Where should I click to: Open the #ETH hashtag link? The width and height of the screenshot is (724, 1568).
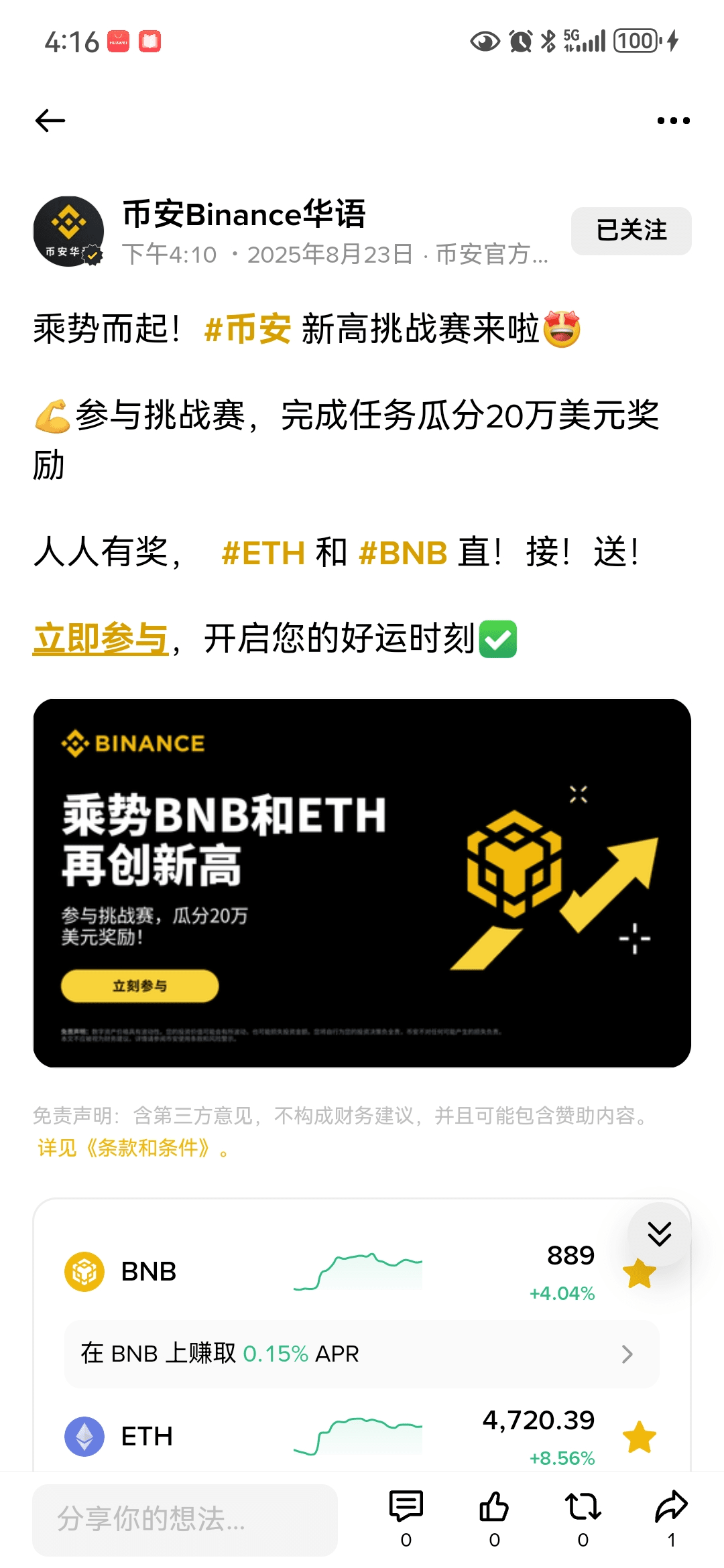point(263,553)
